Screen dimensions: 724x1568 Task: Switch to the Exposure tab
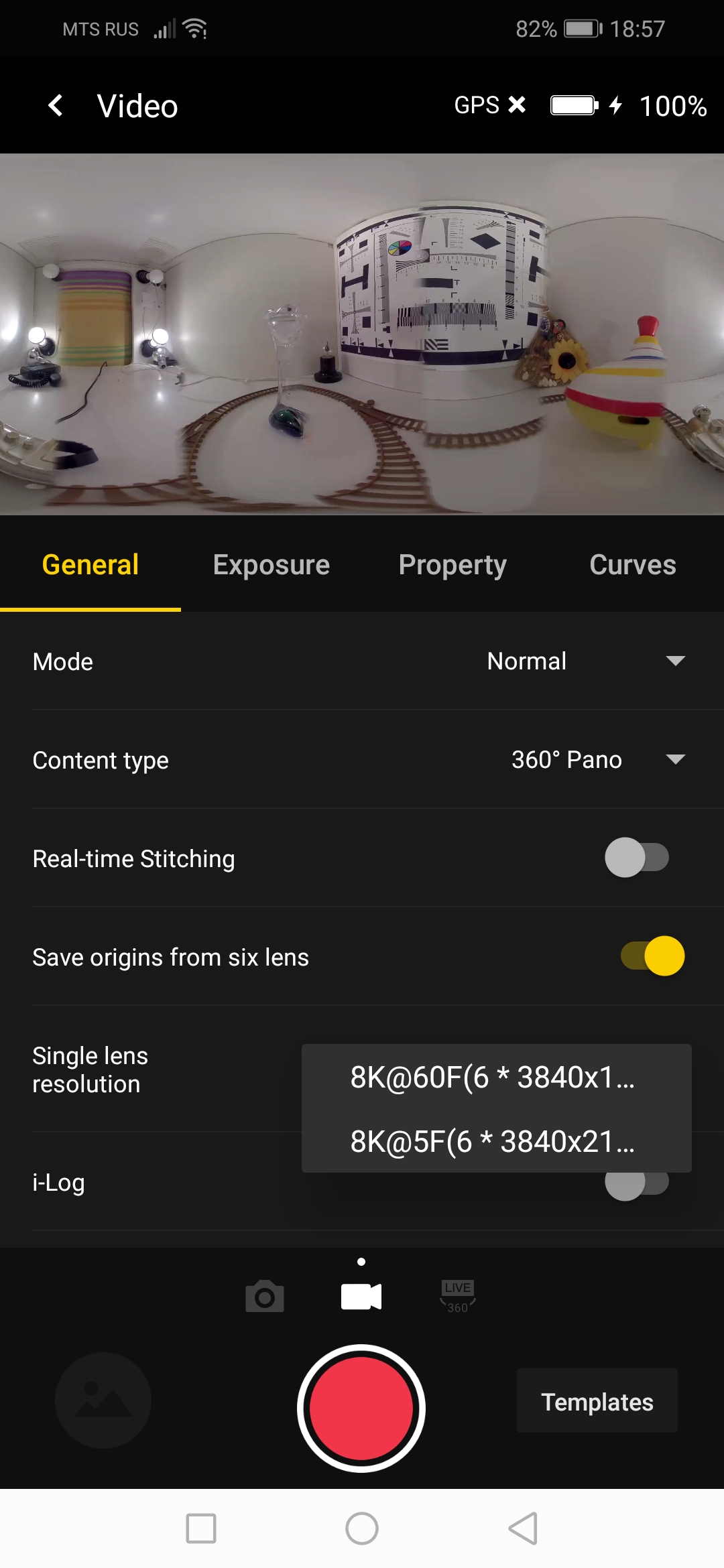pyautogui.click(x=271, y=565)
